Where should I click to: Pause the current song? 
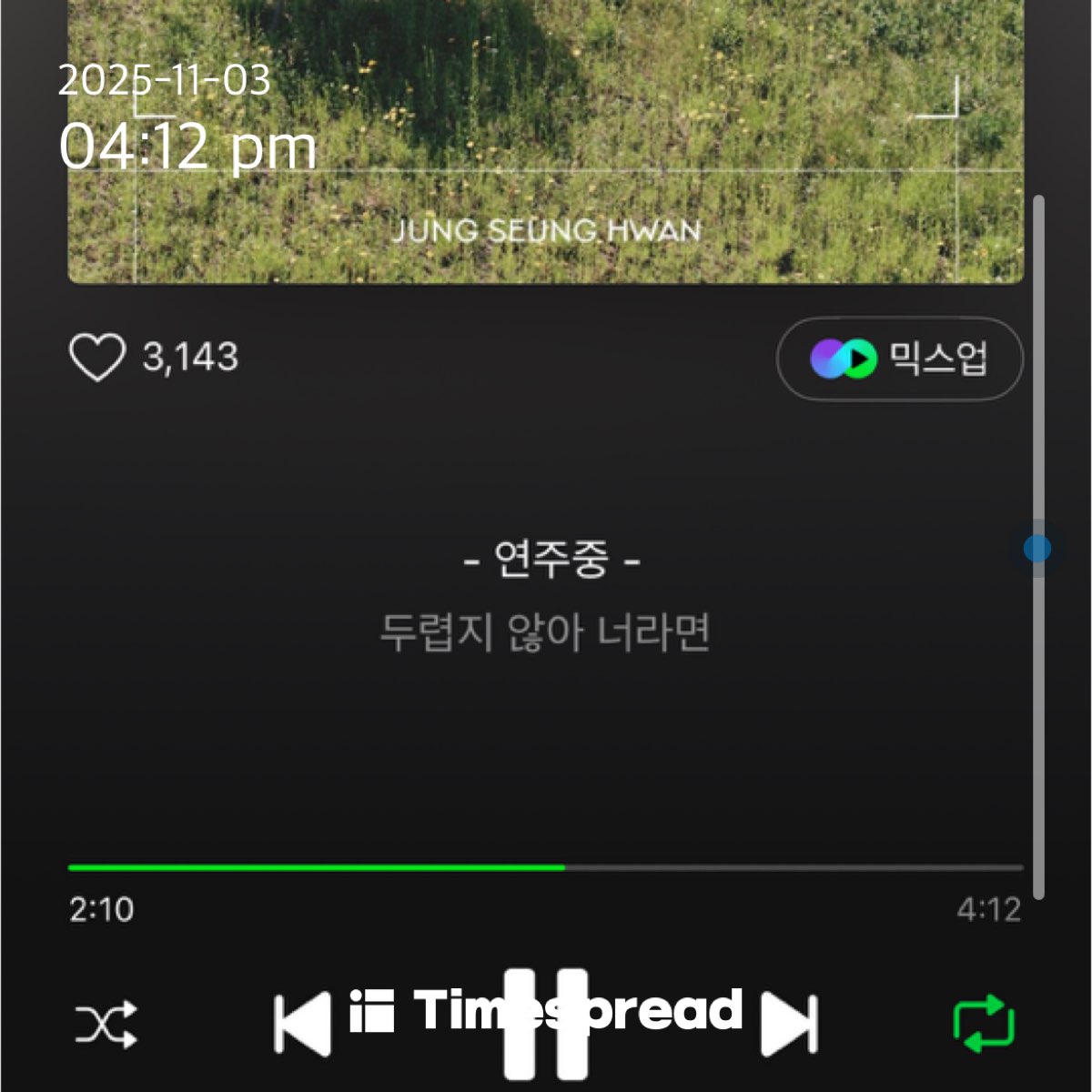click(x=546, y=1025)
